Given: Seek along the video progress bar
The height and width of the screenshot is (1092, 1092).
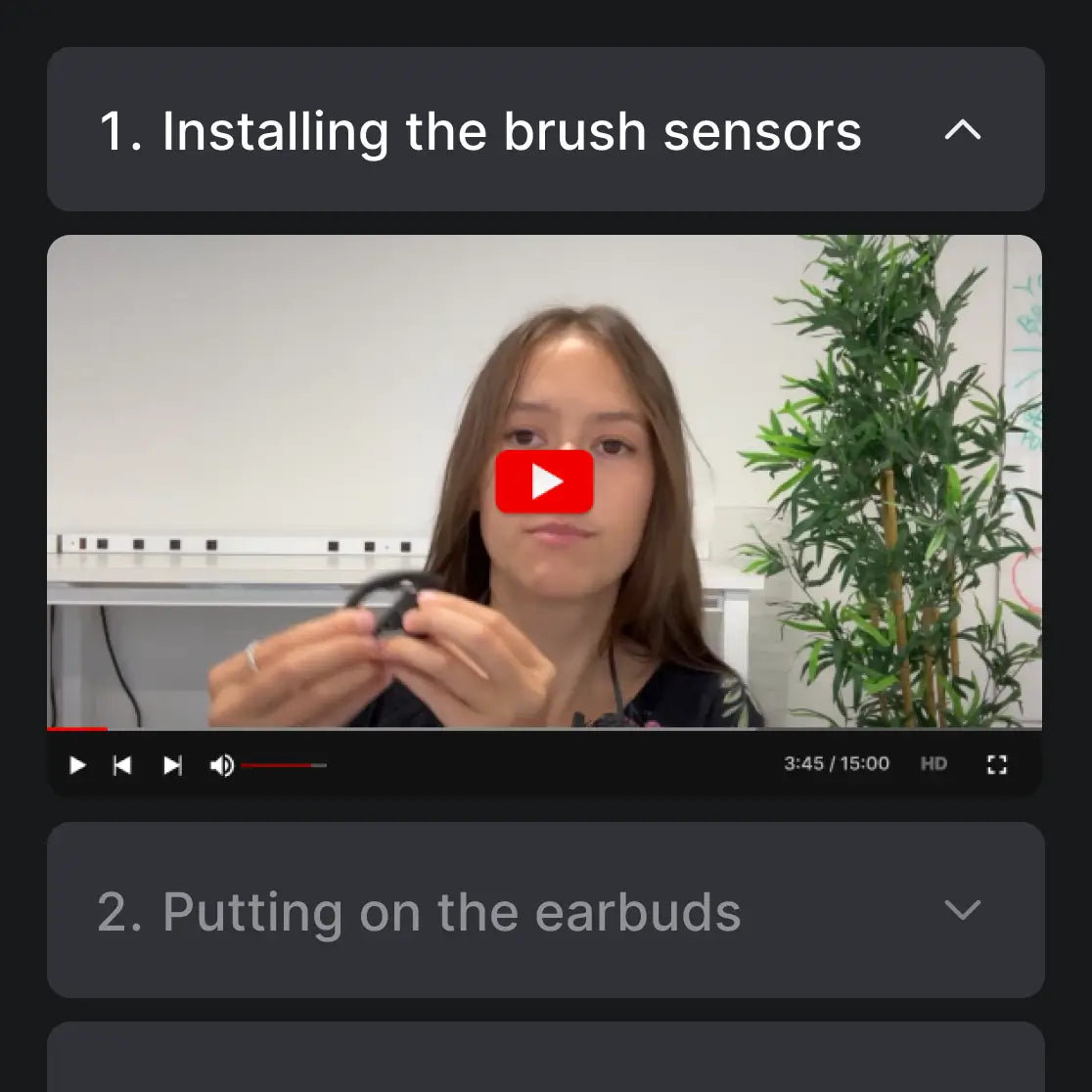Looking at the screenshot, I should click(544, 729).
